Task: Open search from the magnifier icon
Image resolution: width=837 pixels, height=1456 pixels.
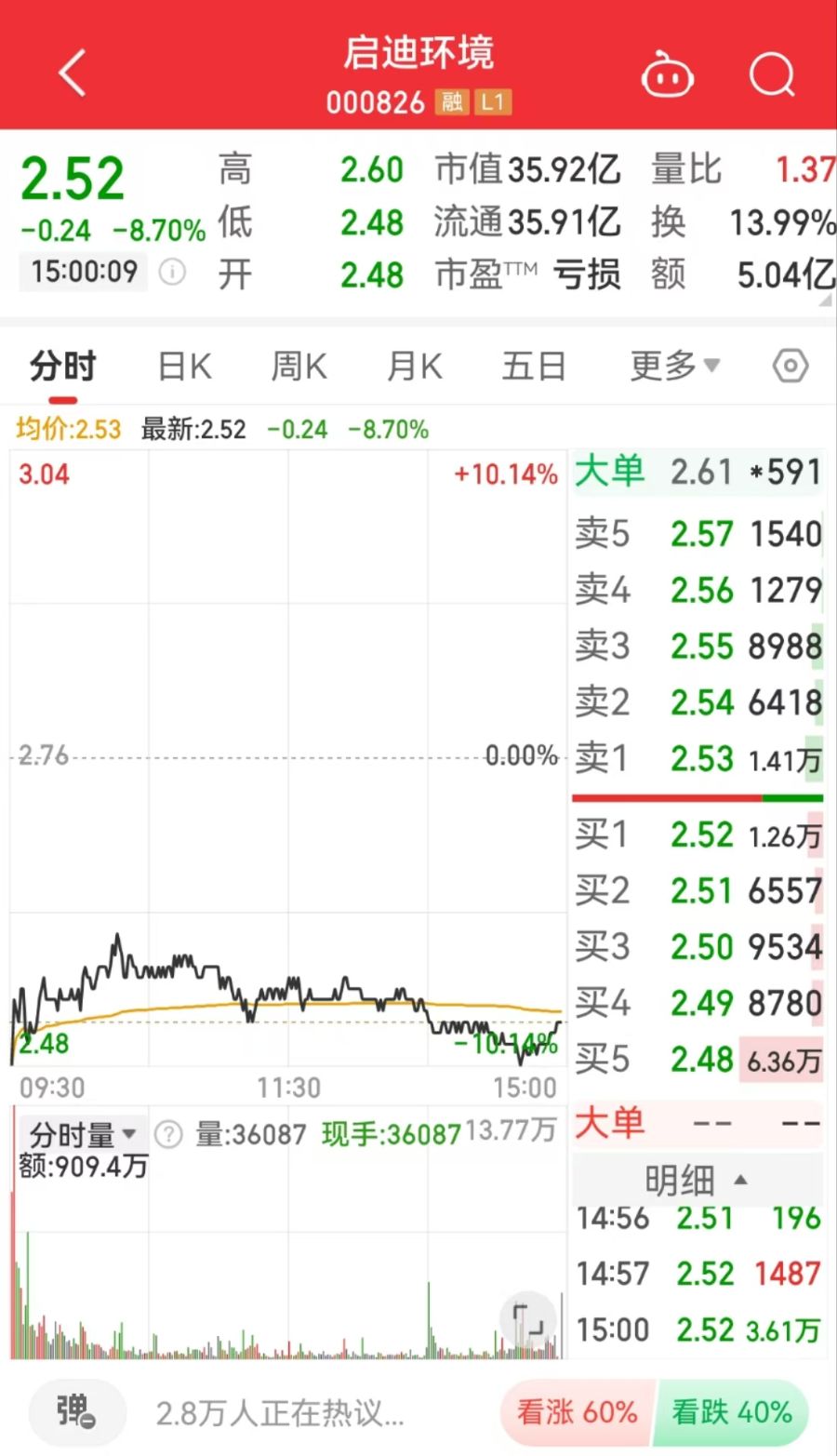Action: (772, 74)
